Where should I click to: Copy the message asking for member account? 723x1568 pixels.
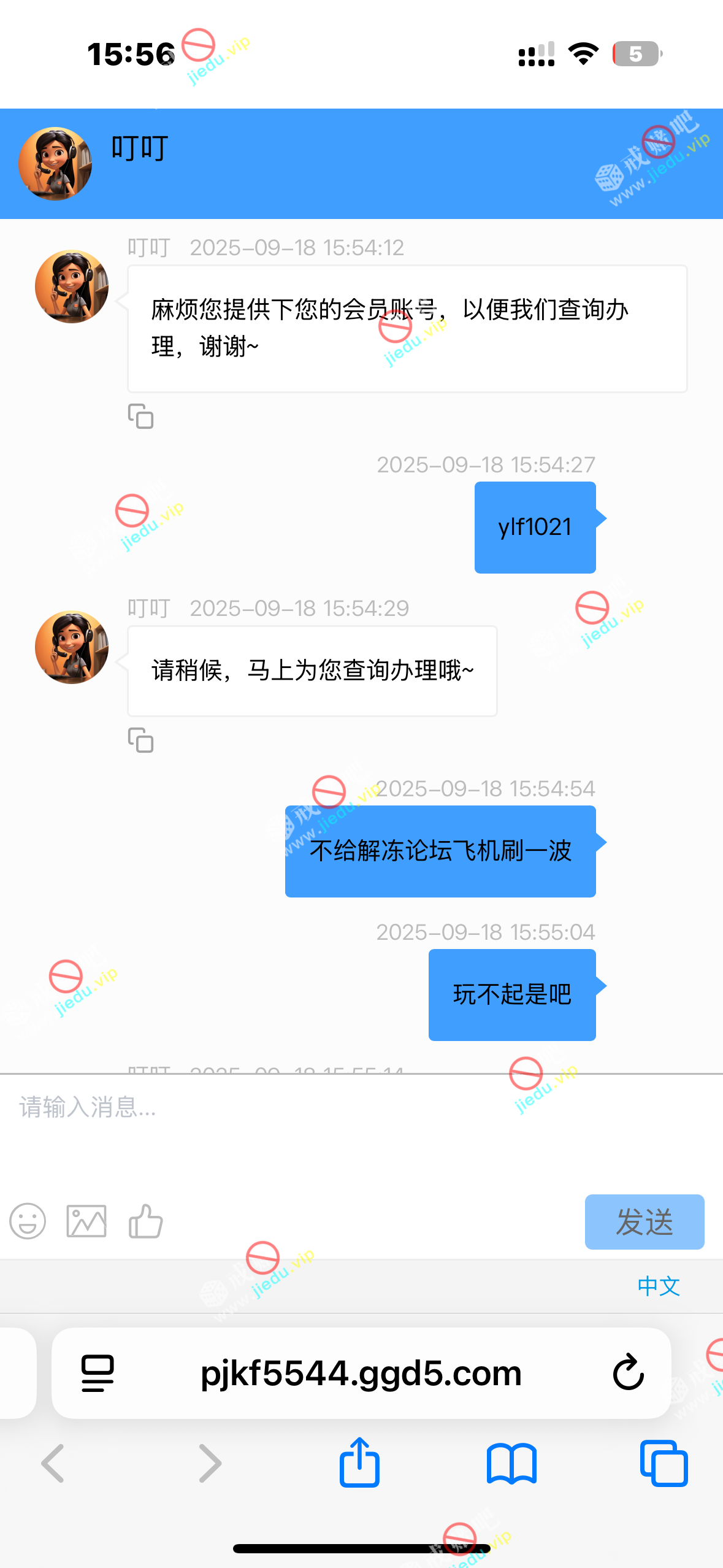(140, 416)
